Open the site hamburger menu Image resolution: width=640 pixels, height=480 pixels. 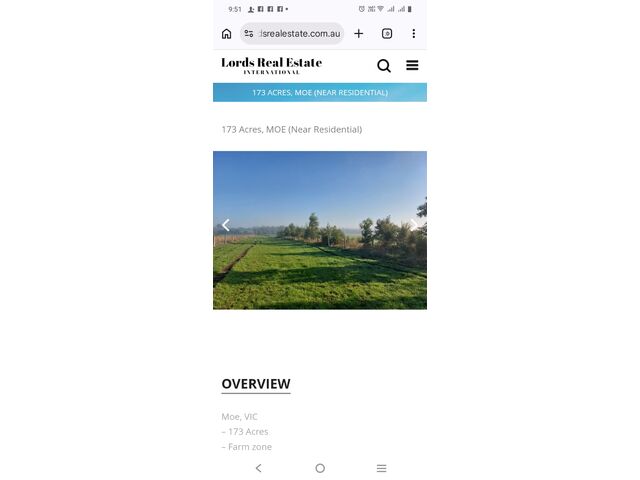412,66
